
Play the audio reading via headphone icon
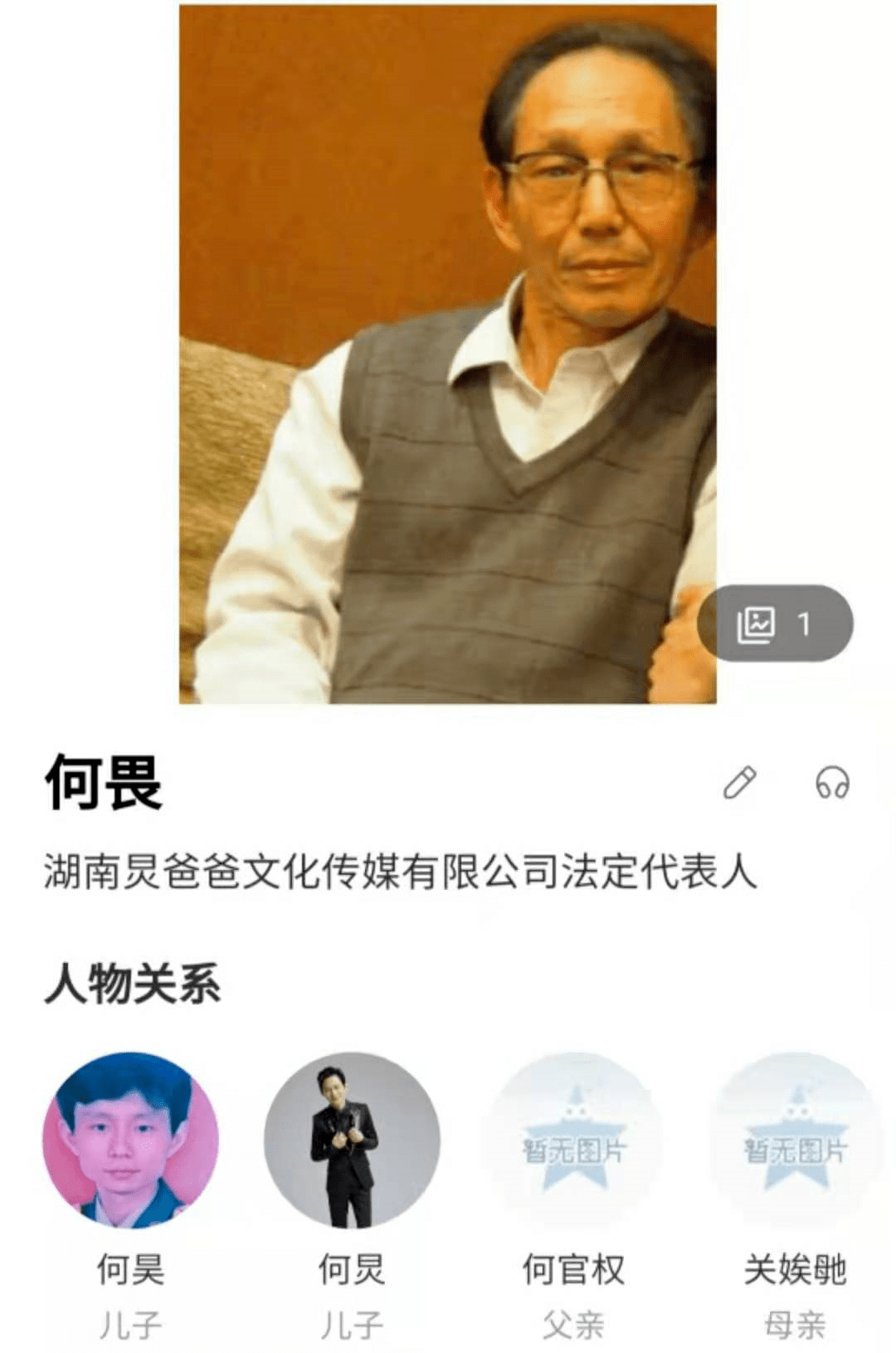832,782
